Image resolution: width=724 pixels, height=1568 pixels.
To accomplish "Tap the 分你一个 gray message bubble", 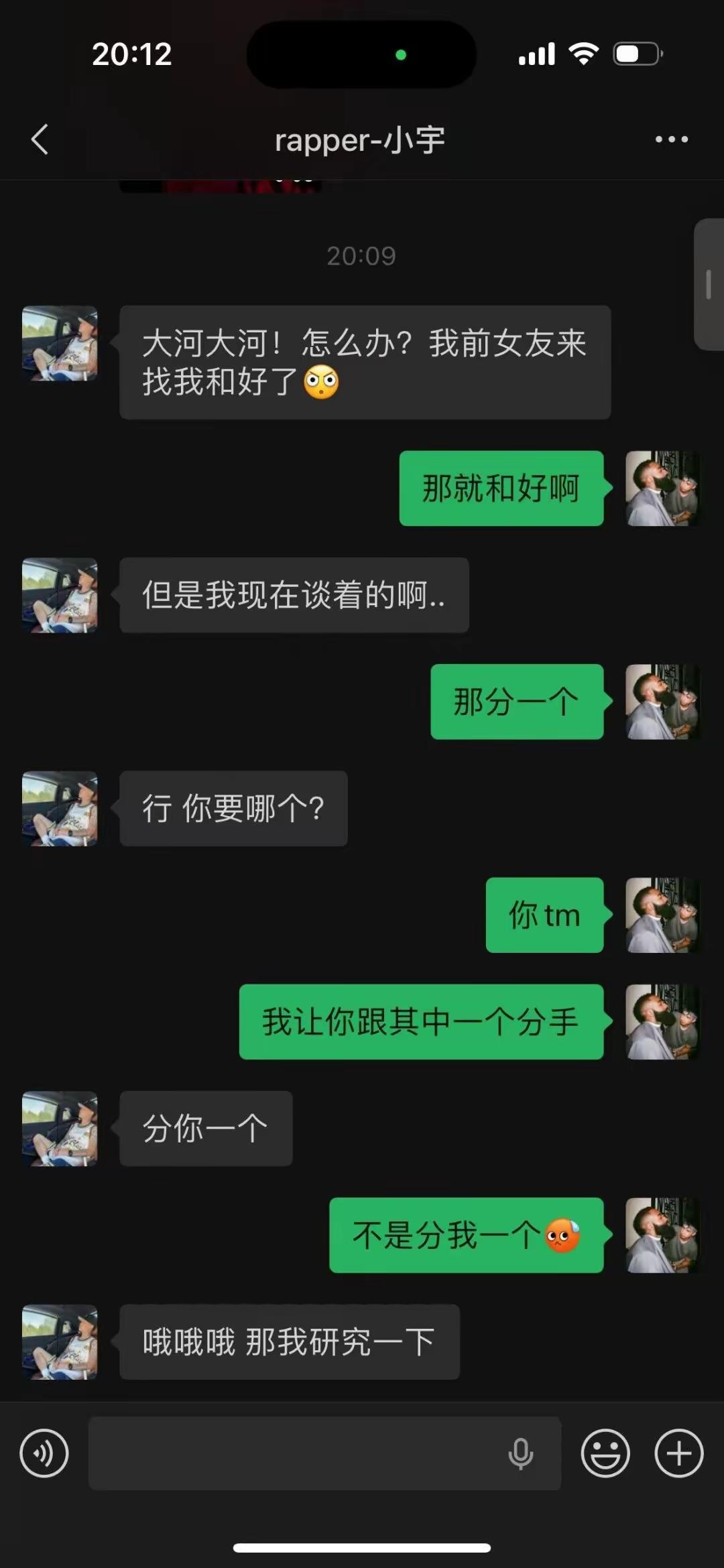I will pyautogui.click(x=205, y=1128).
